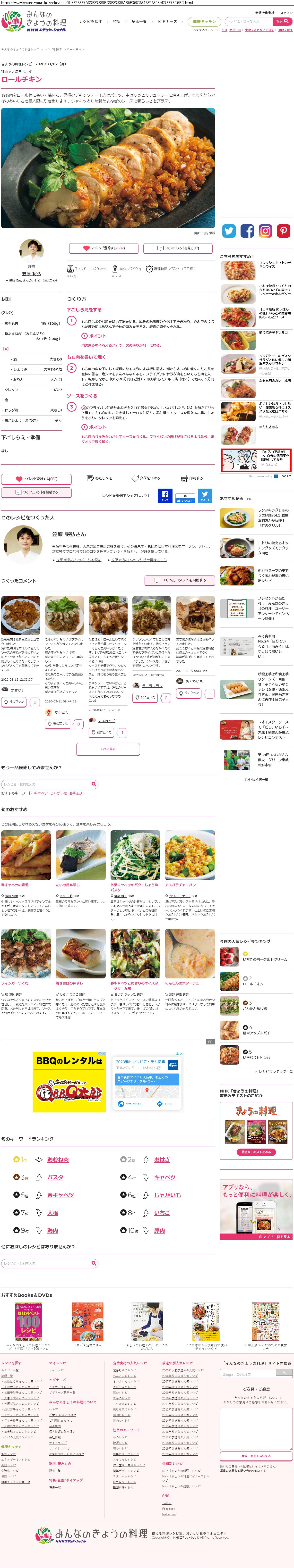The width and height of the screenshot is (294, 1568).
Task: Print the recipe with 印刷する
Action: [192, 478]
